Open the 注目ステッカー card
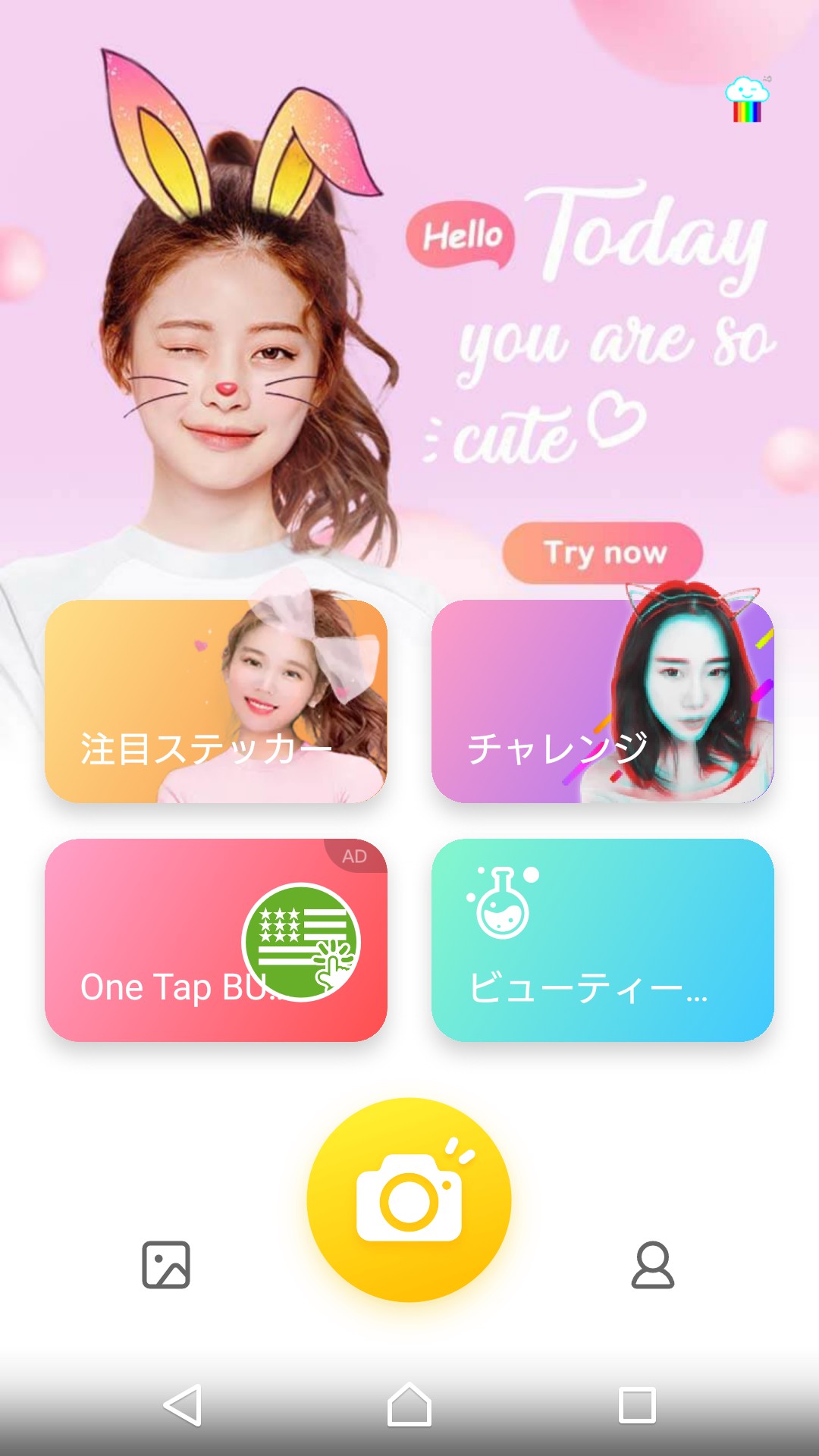The width and height of the screenshot is (819, 1456). tap(216, 701)
